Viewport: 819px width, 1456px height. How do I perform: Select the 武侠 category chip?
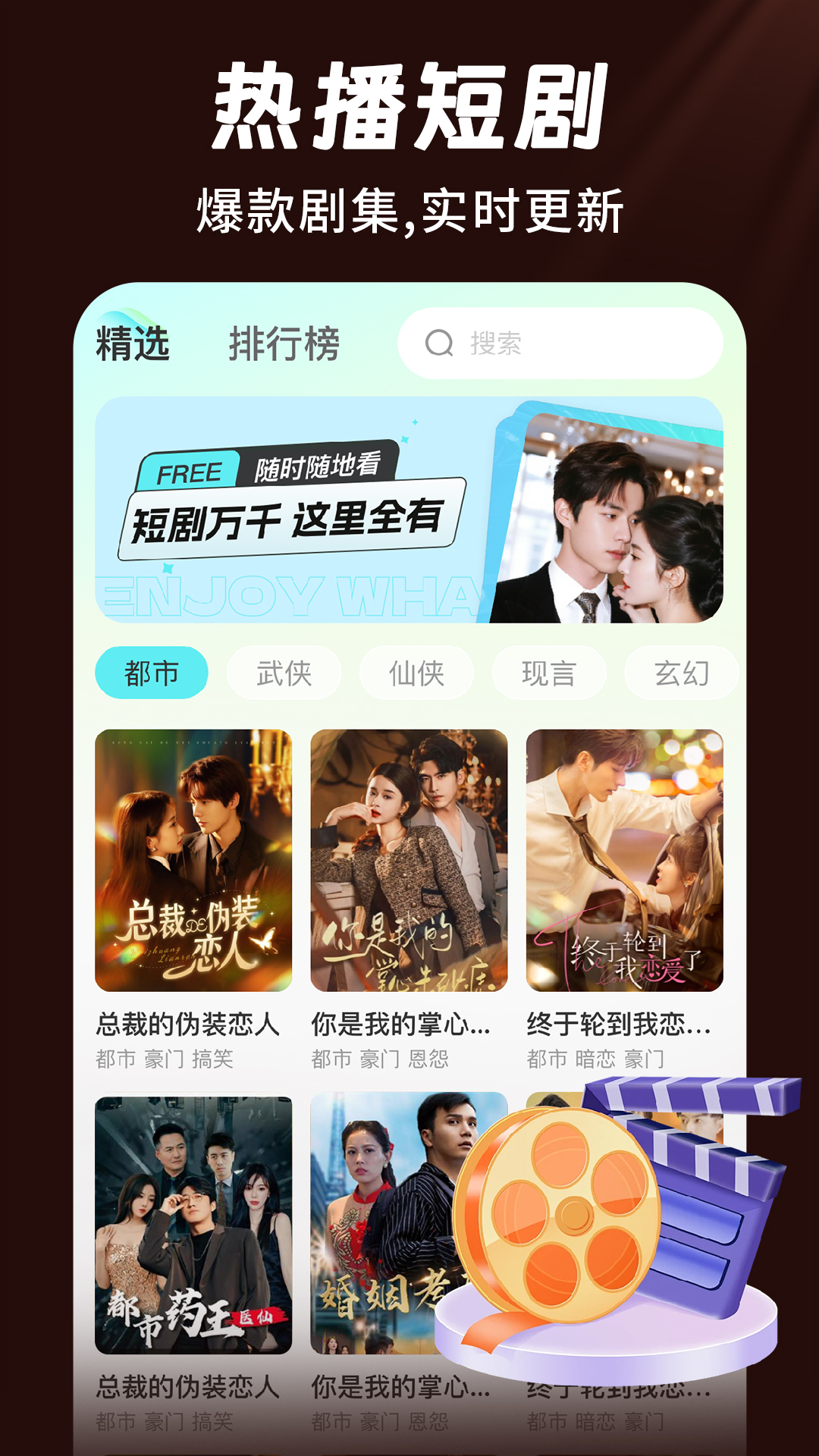pyautogui.click(x=284, y=672)
